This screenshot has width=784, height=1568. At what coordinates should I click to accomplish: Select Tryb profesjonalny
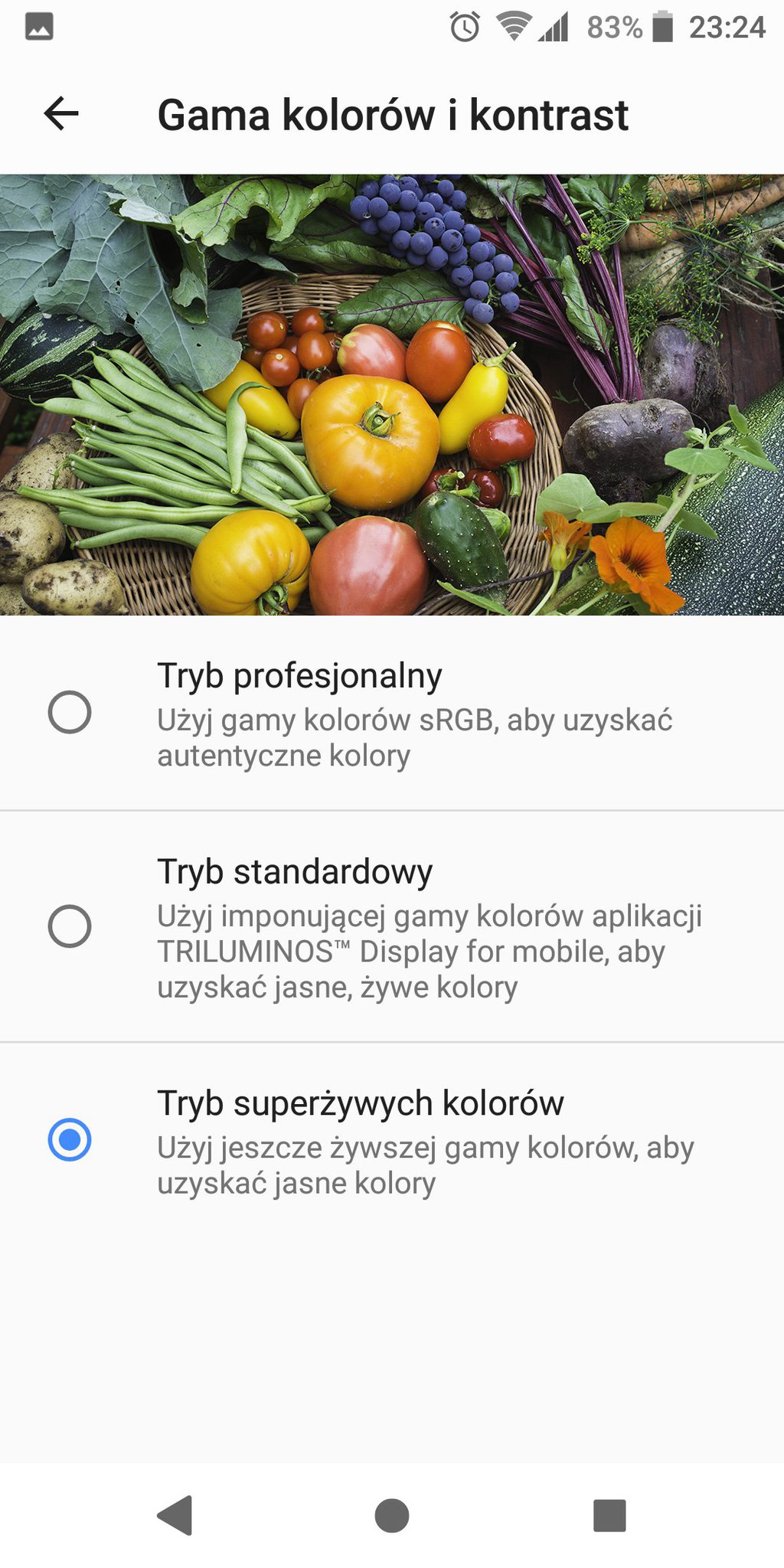click(x=392, y=713)
